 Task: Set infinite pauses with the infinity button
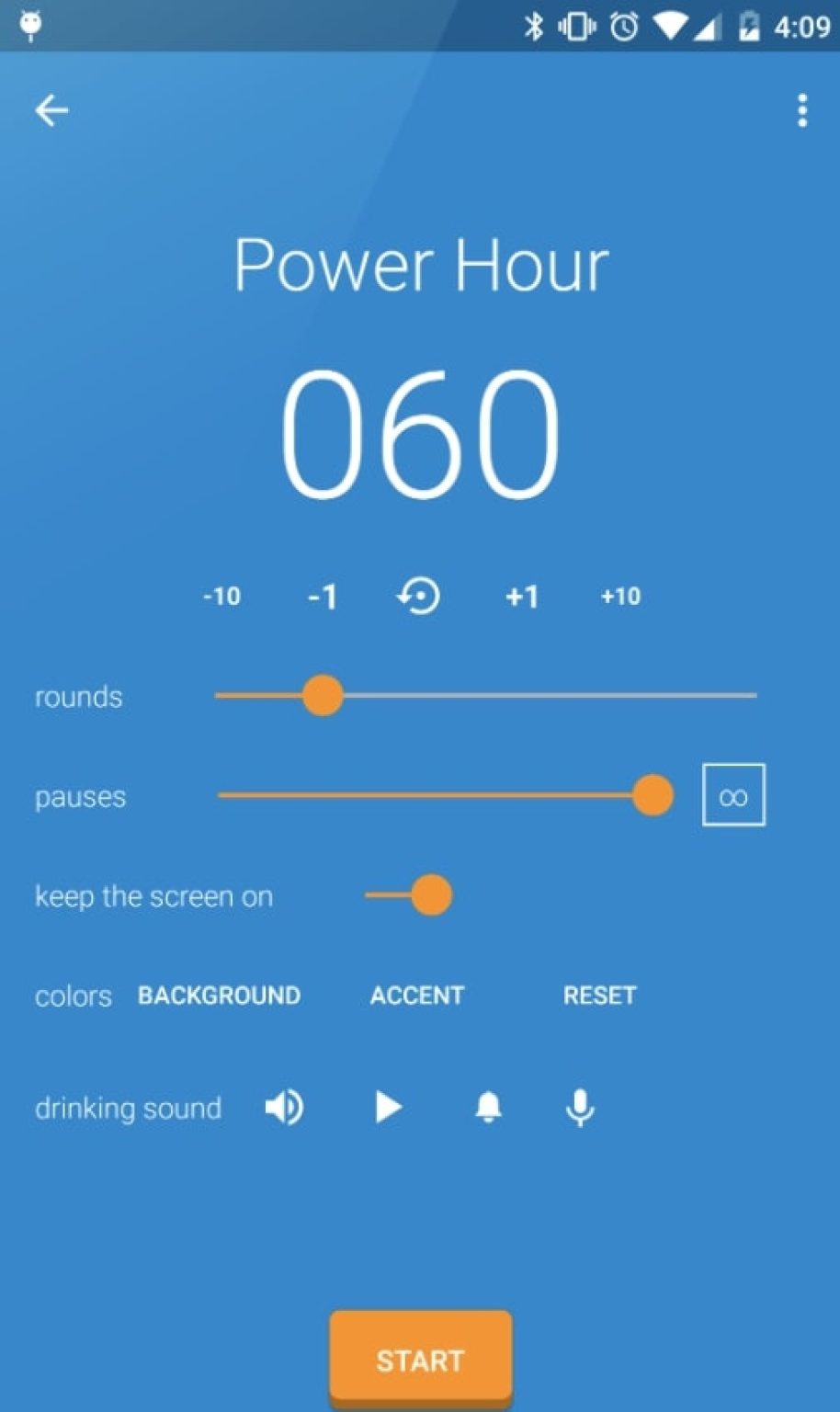732,795
